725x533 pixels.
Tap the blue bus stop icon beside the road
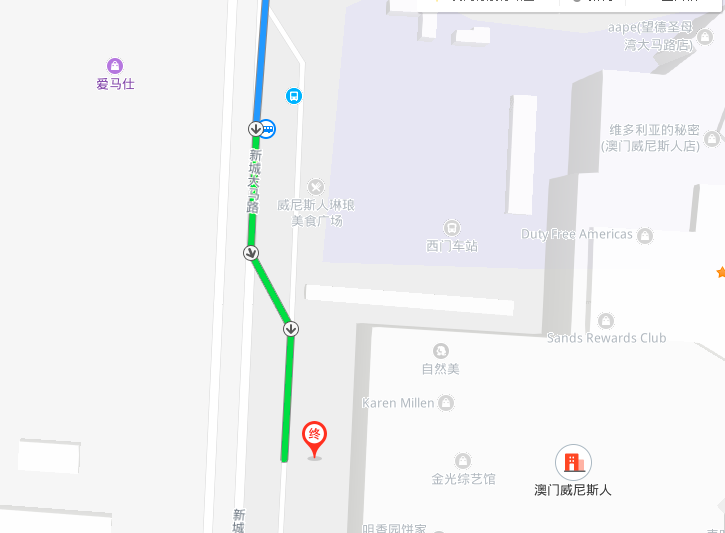point(293,96)
